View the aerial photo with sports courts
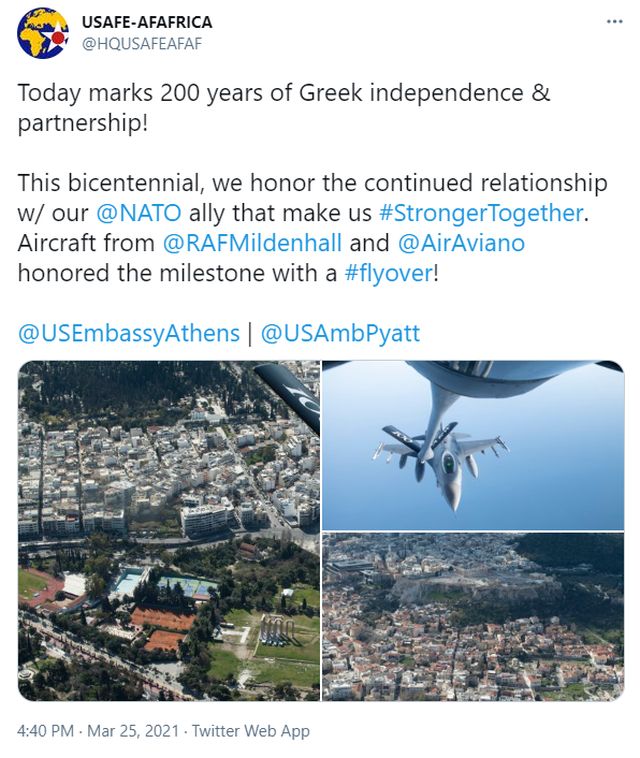Screen dimensions: 640x758 pos(169,530)
